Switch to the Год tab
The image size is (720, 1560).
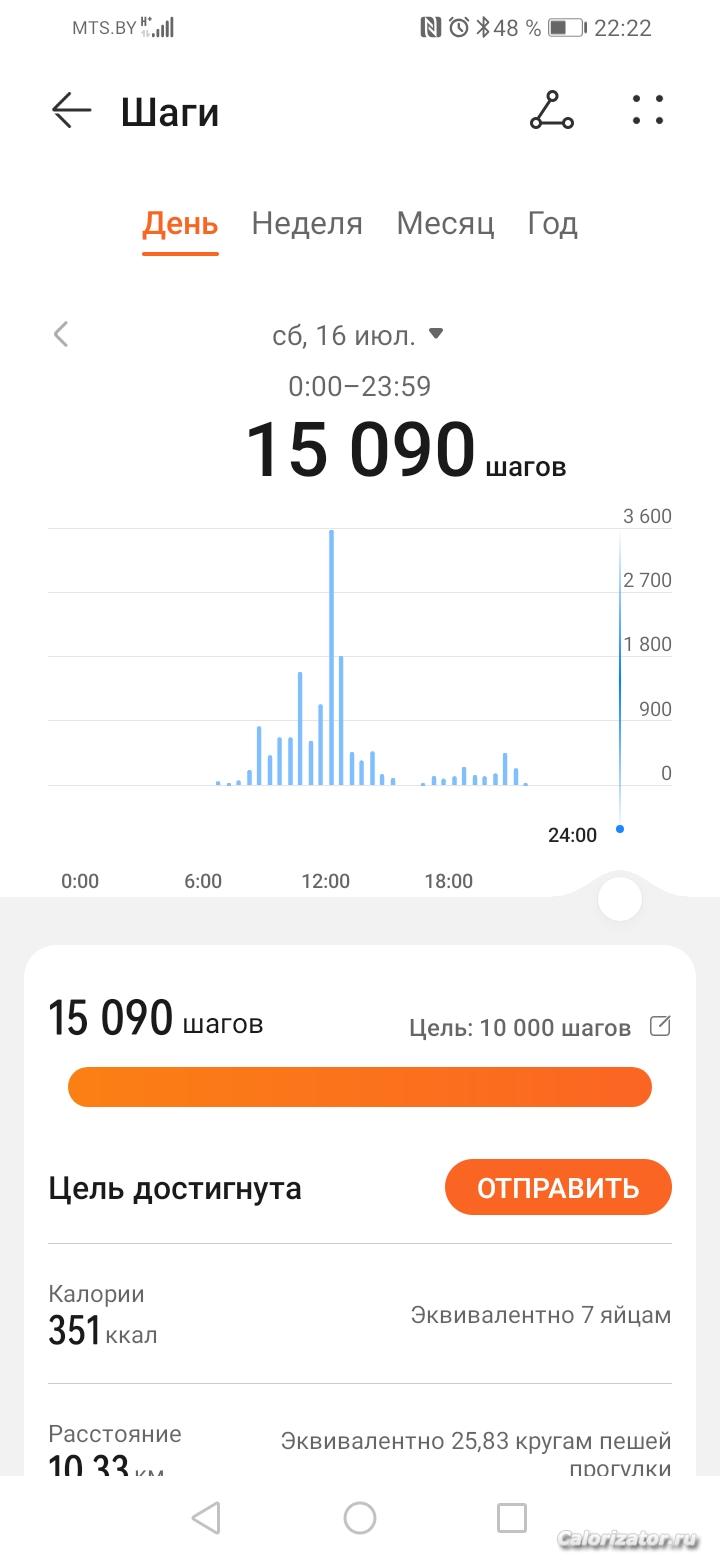(552, 223)
